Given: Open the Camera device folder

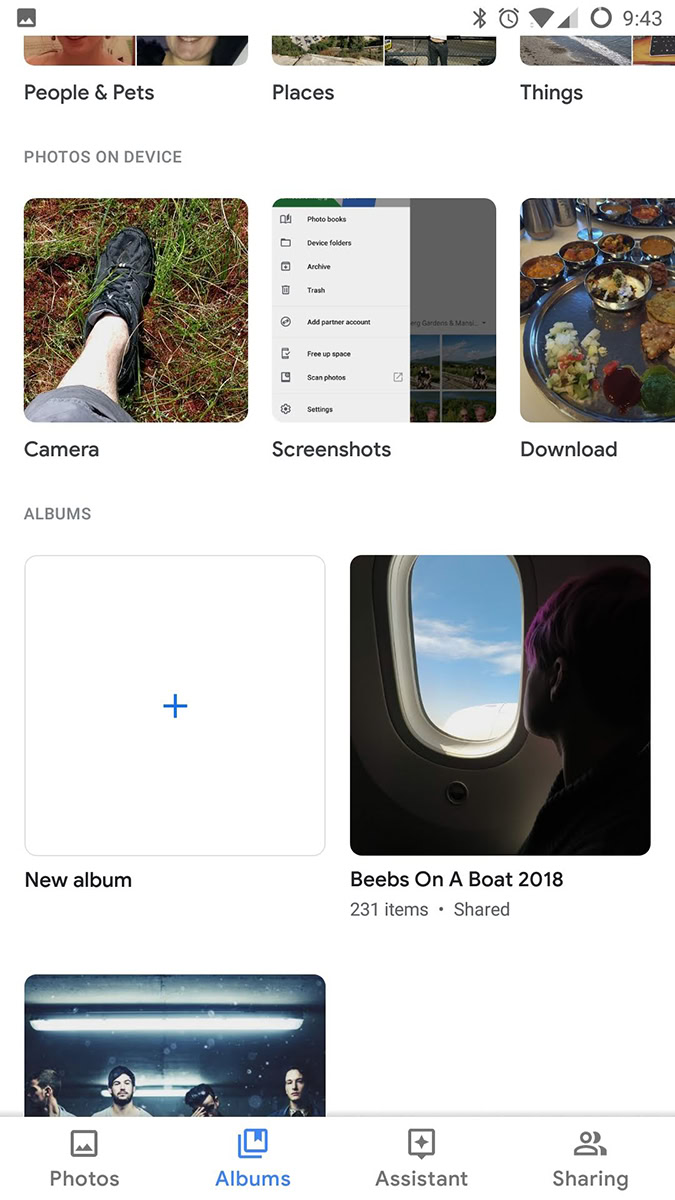Looking at the screenshot, I should click(136, 310).
